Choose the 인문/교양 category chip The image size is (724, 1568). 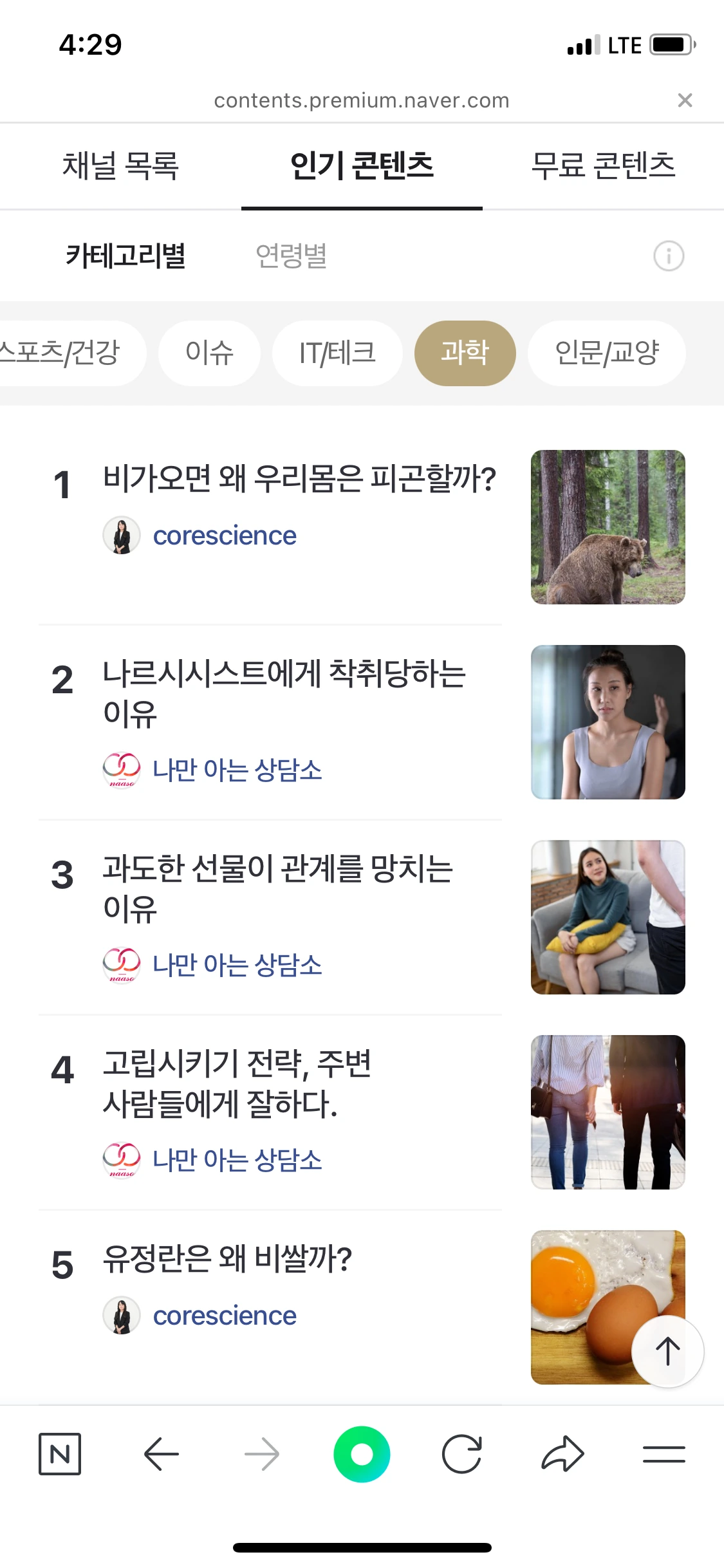[606, 353]
